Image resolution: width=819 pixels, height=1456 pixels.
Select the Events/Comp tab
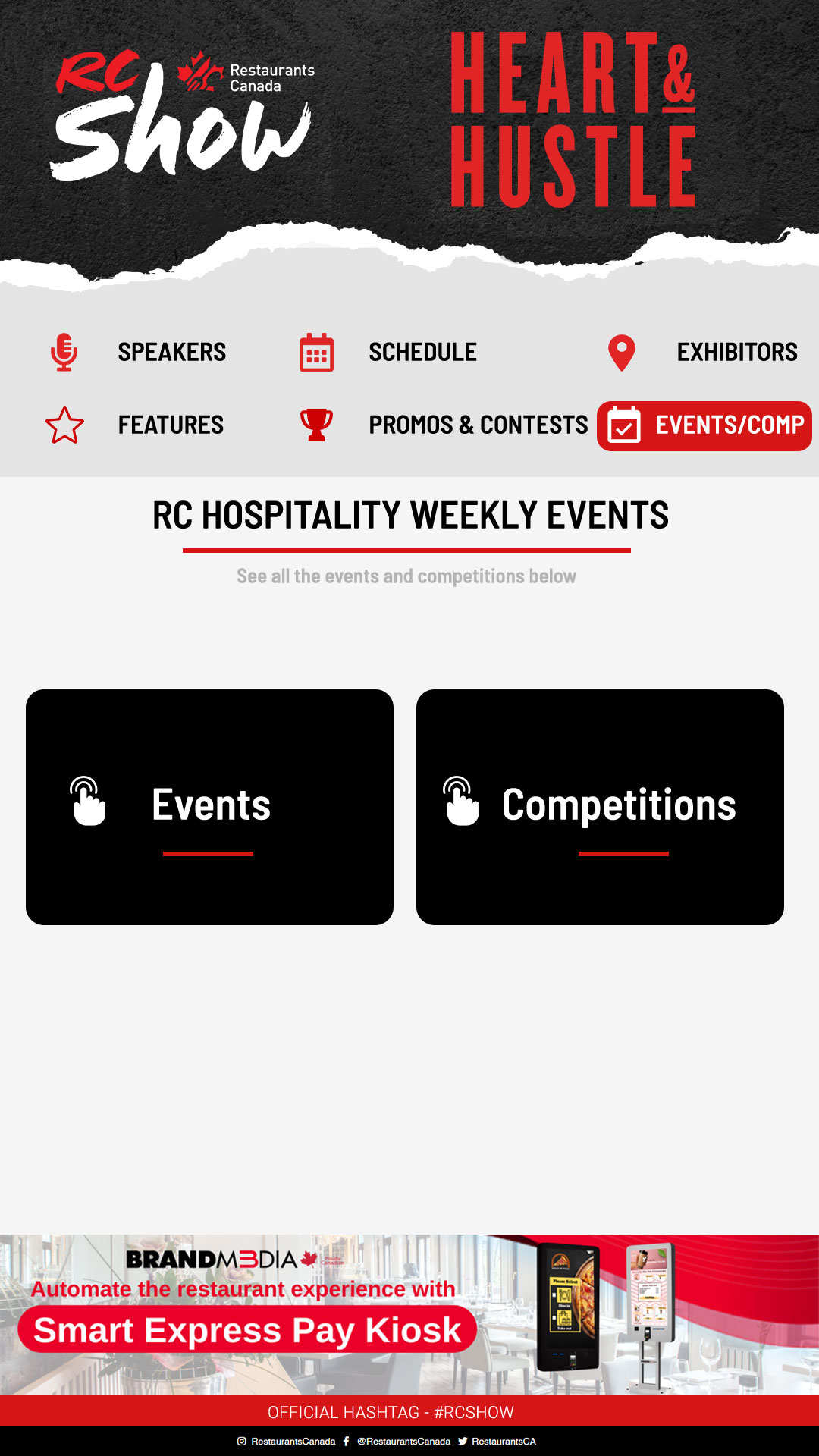point(704,425)
